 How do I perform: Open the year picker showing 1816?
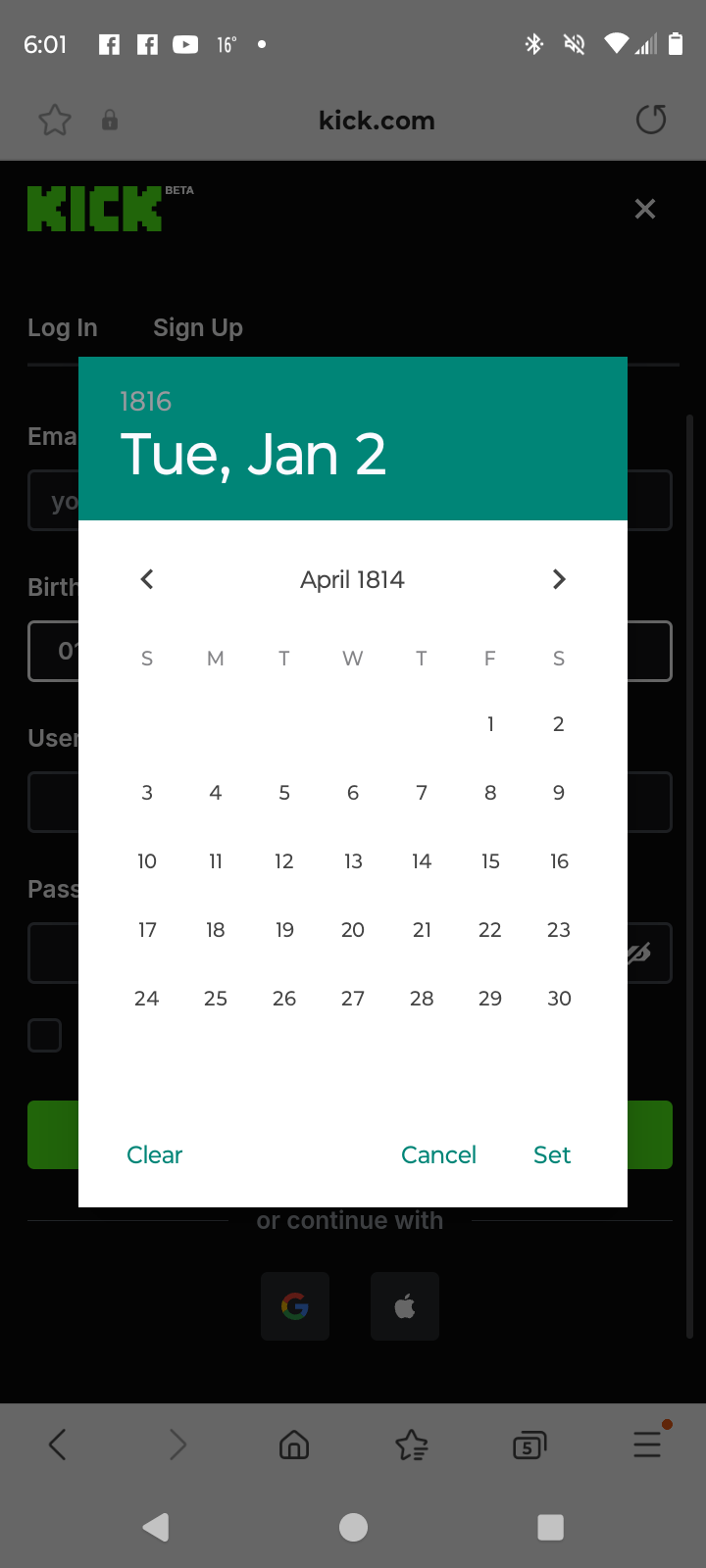click(x=145, y=402)
